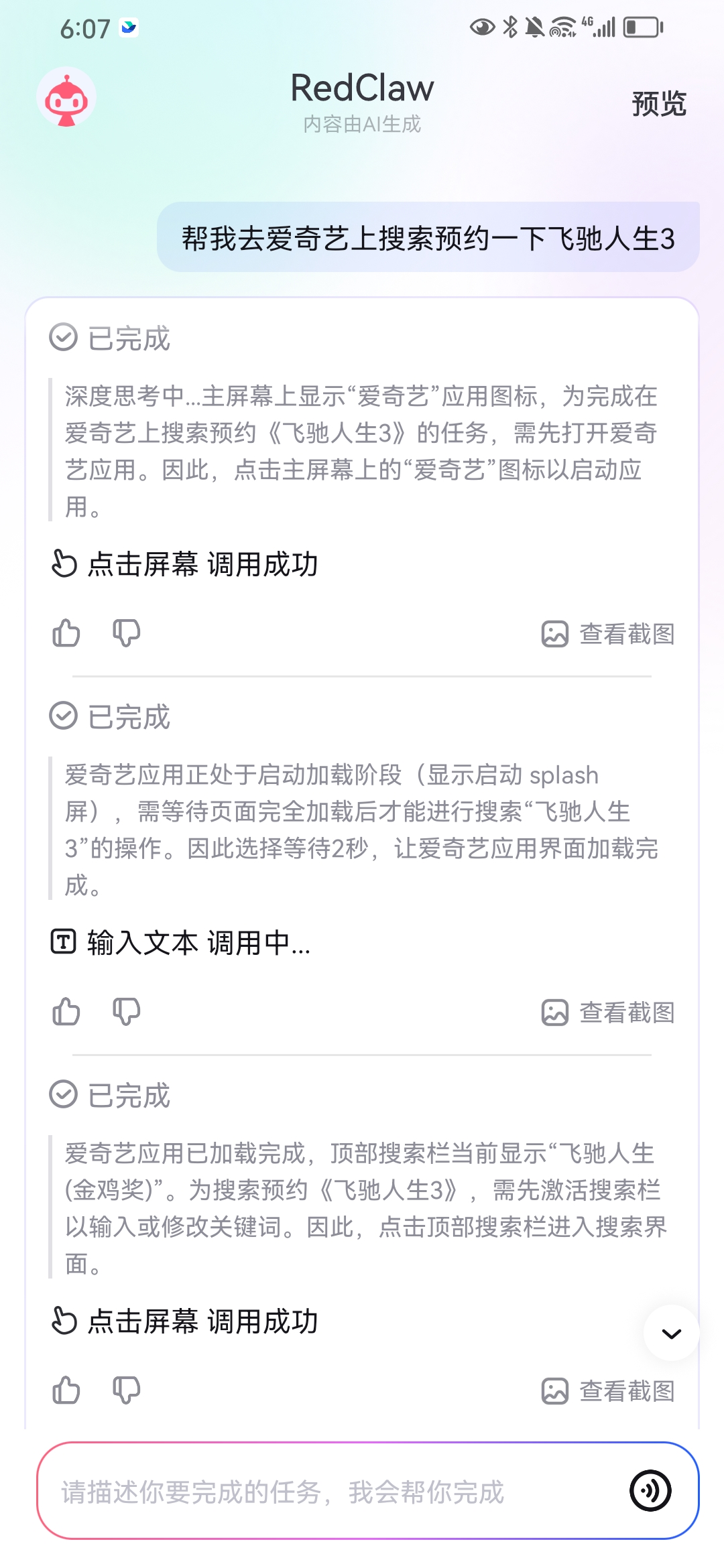Click the image icon next to the bottom "查看截图"
The width and height of the screenshot is (724, 1568).
[x=554, y=1390]
